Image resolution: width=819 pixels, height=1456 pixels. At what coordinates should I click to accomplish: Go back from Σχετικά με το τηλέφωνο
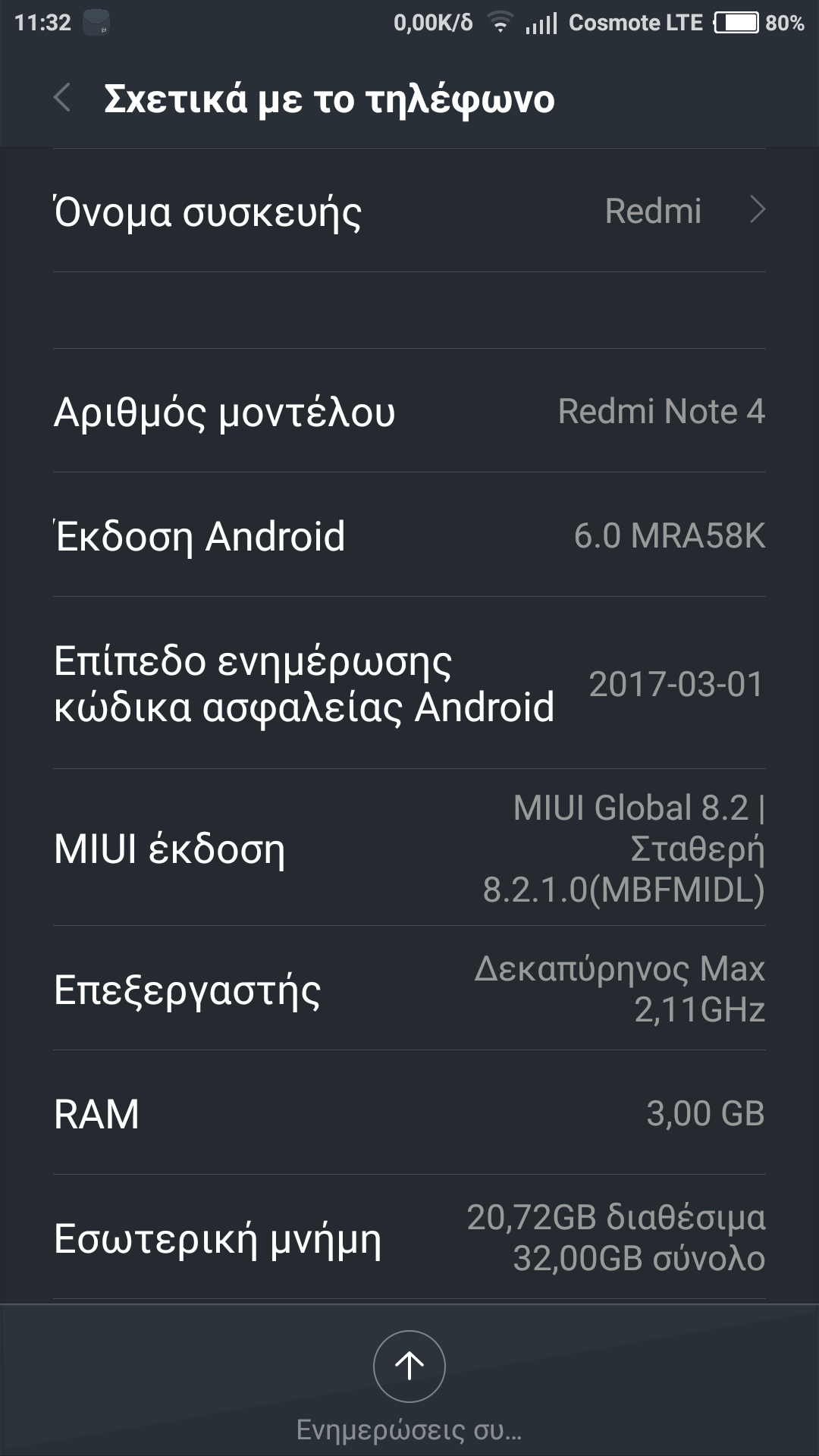pos(62,99)
